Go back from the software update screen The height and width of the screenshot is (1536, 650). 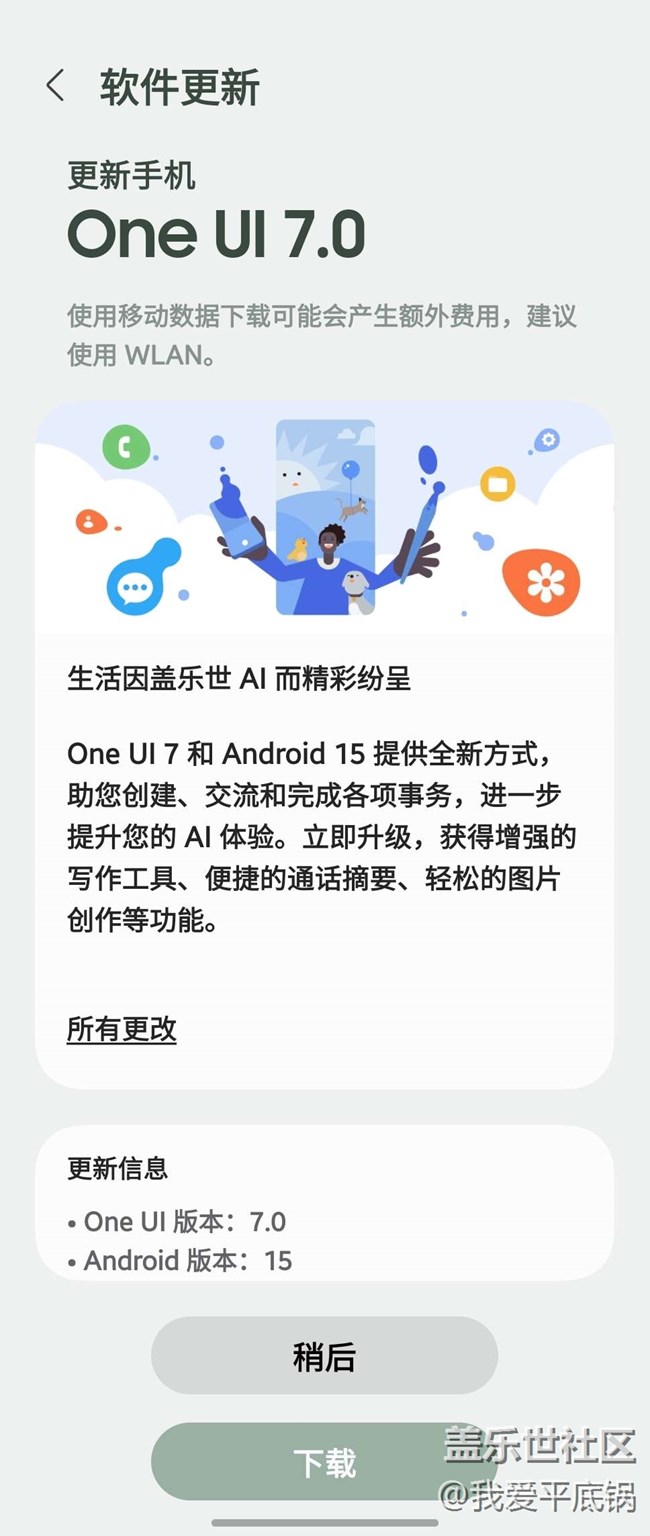click(56, 87)
